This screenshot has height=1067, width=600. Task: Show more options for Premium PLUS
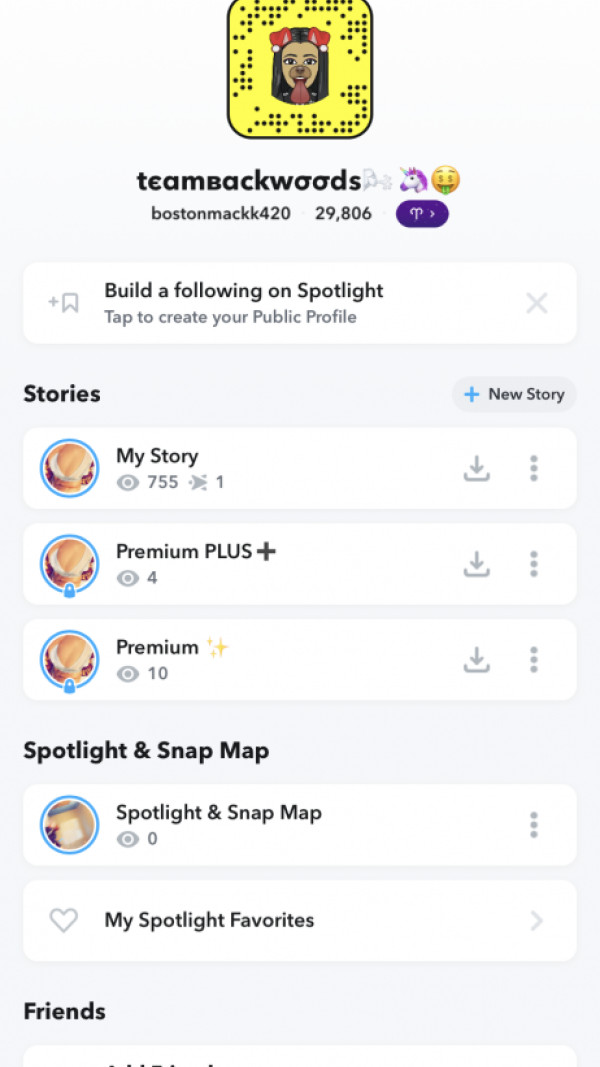coord(534,564)
